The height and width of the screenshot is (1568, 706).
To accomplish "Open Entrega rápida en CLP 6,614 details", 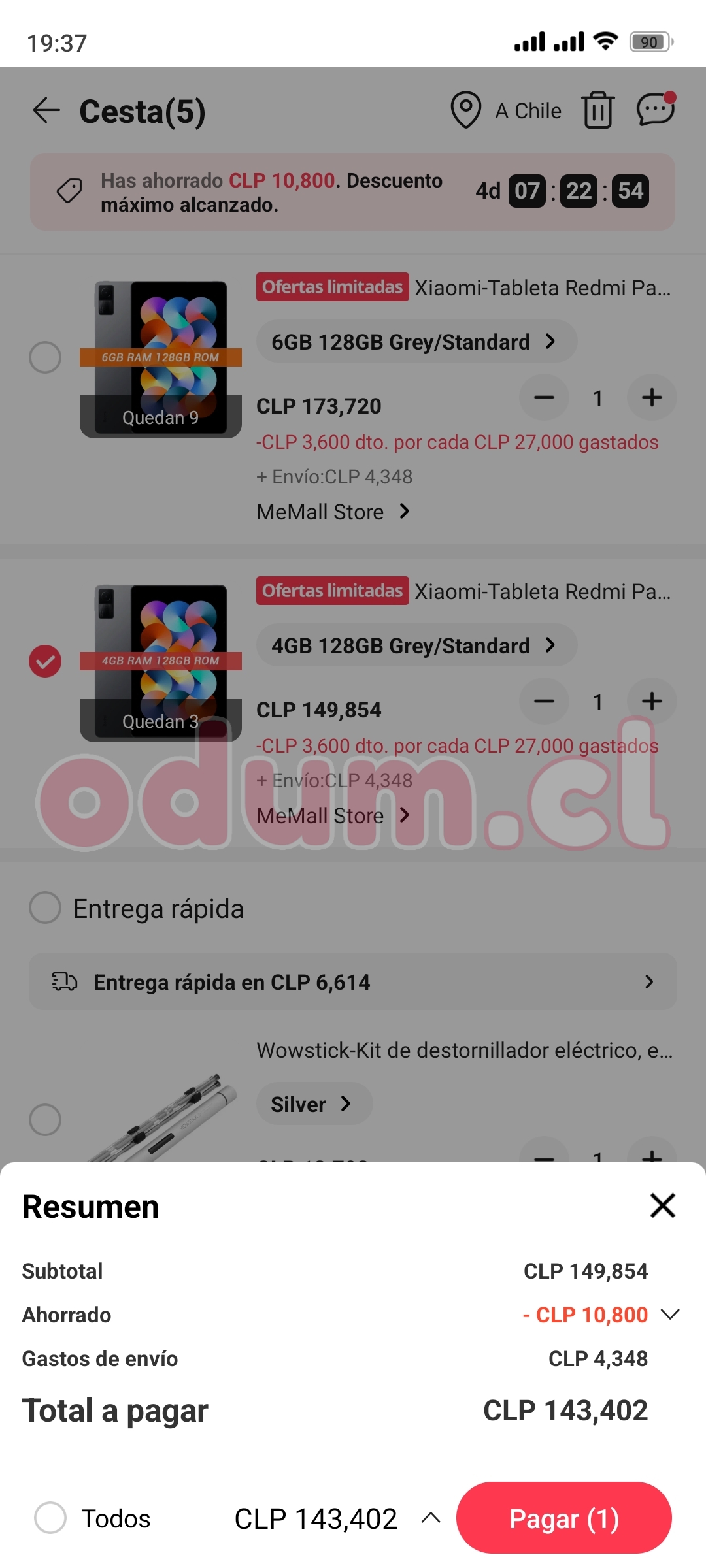I will [353, 981].
